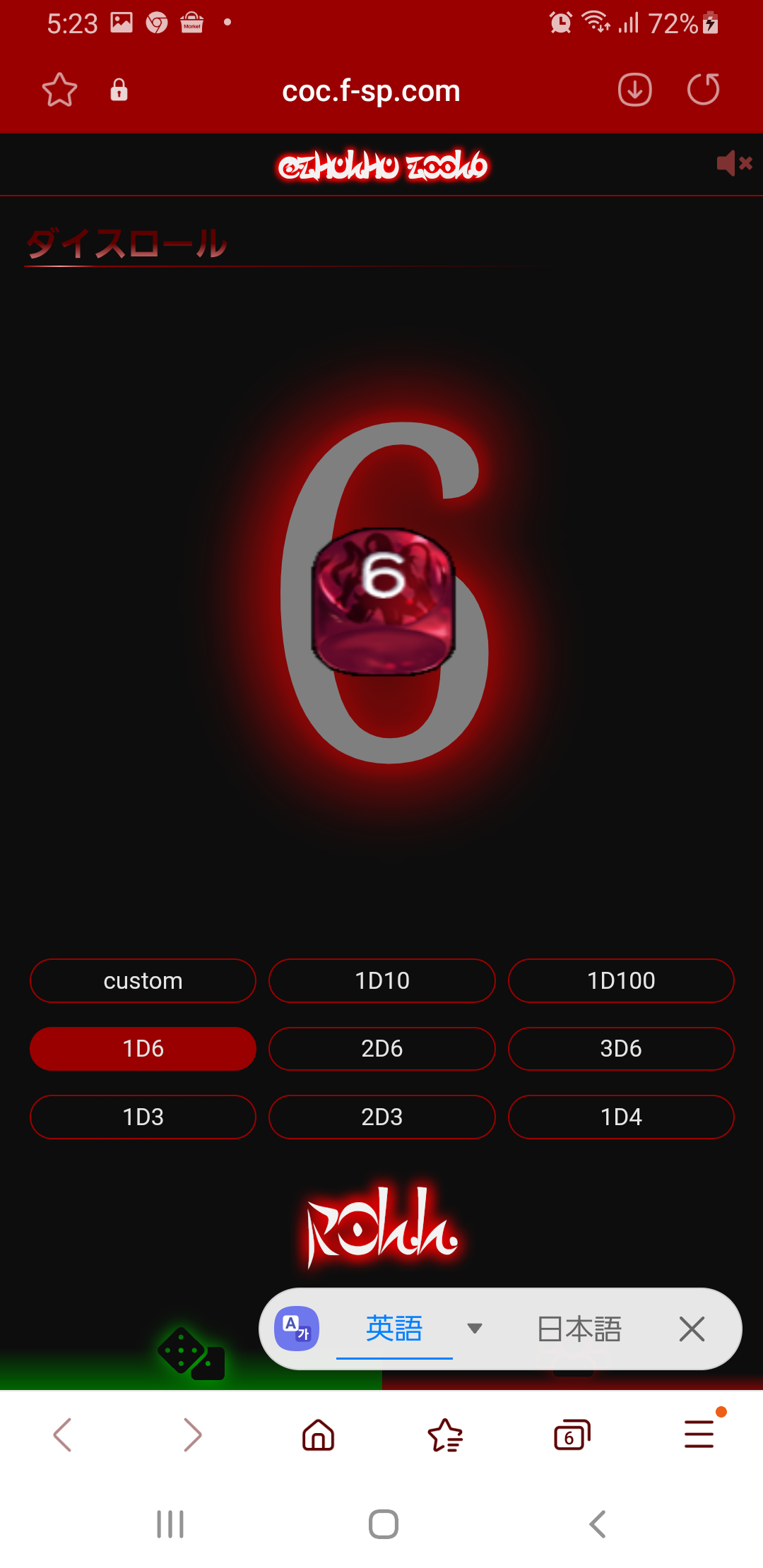Open the browser downloads icon
The height and width of the screenshot is (1568, 763).
(634, 90)
